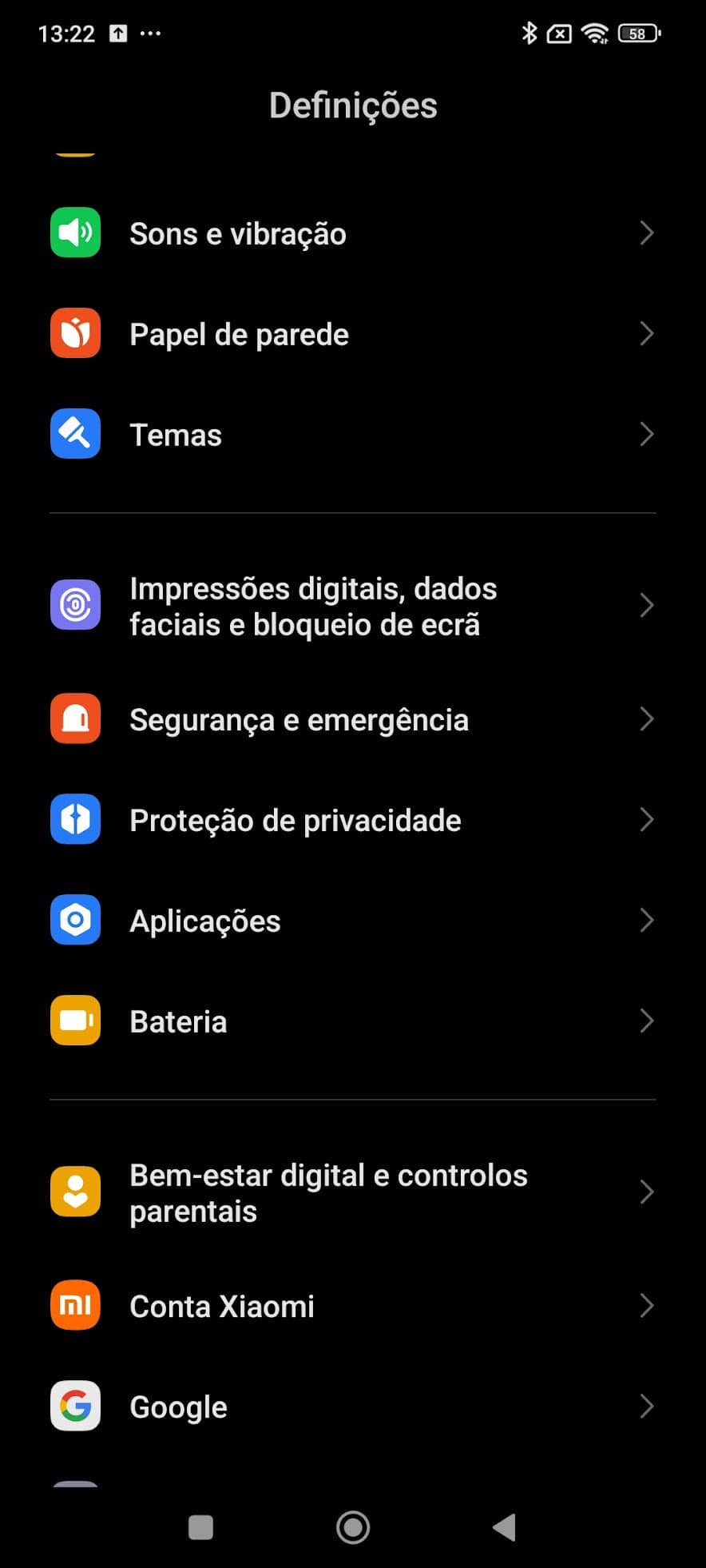Go to the home screen
The height and width of the screenshot is (1568, 706).
click(x=353, y=1527)
